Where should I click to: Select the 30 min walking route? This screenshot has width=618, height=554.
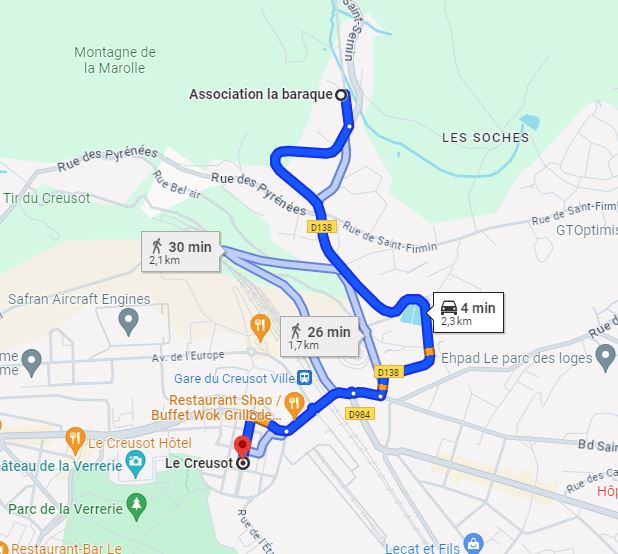(x=180, y=252)
